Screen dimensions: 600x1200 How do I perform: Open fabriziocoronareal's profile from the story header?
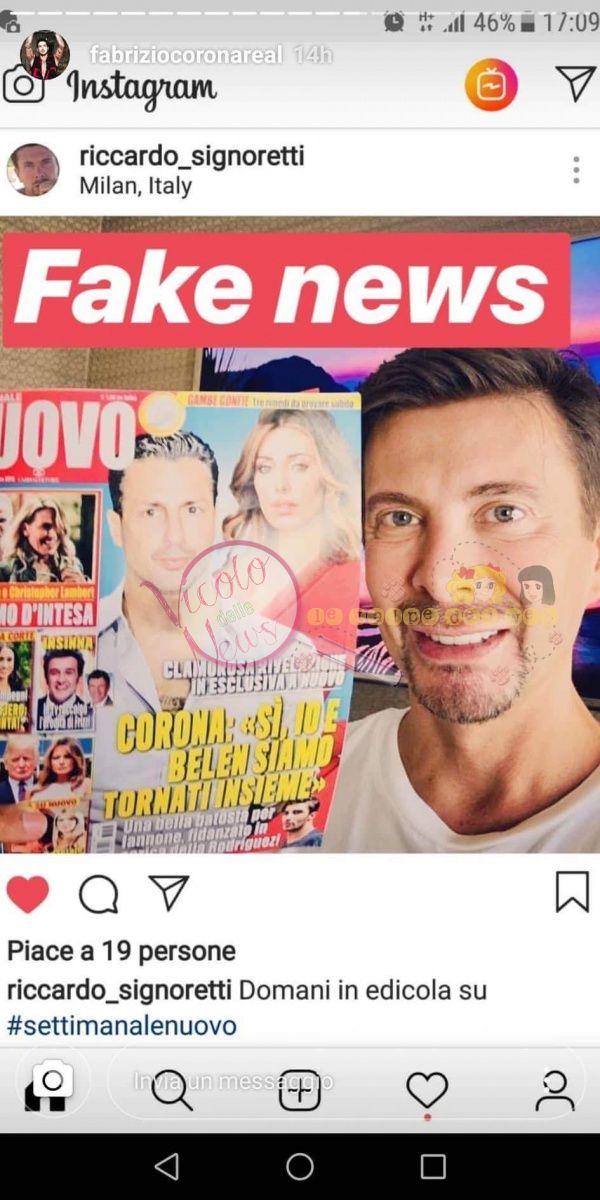(186, 54)
